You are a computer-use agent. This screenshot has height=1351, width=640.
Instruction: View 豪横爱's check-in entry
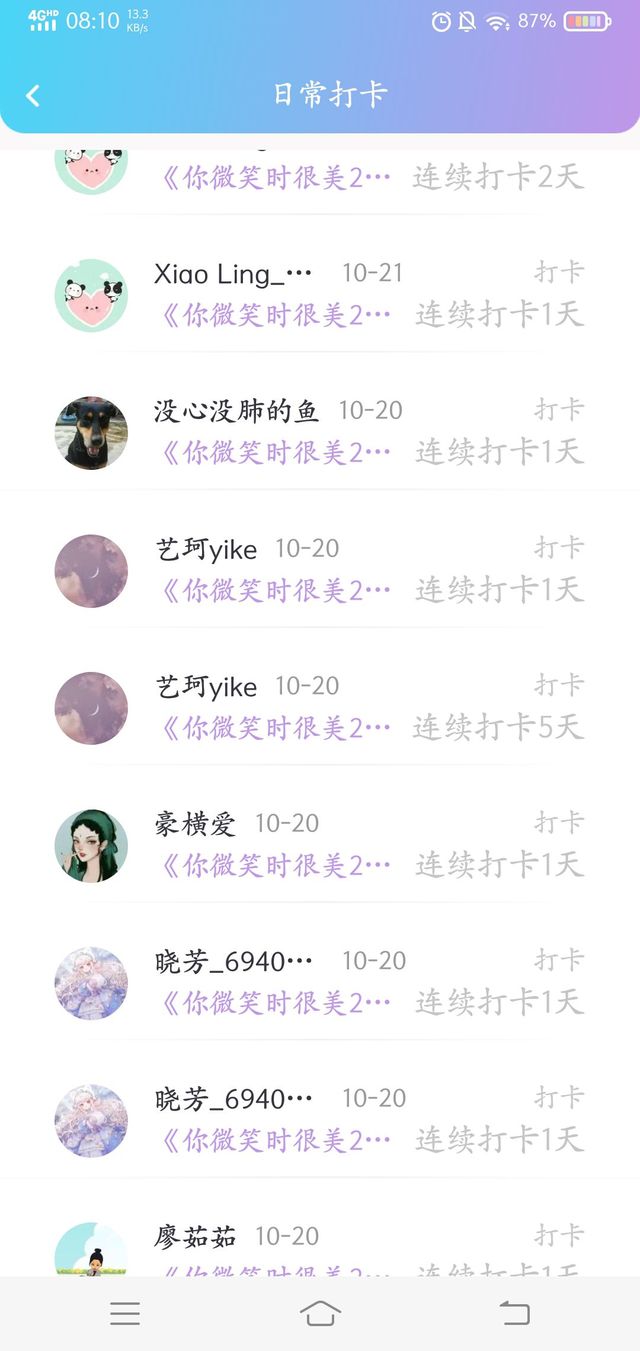point(320,845)
